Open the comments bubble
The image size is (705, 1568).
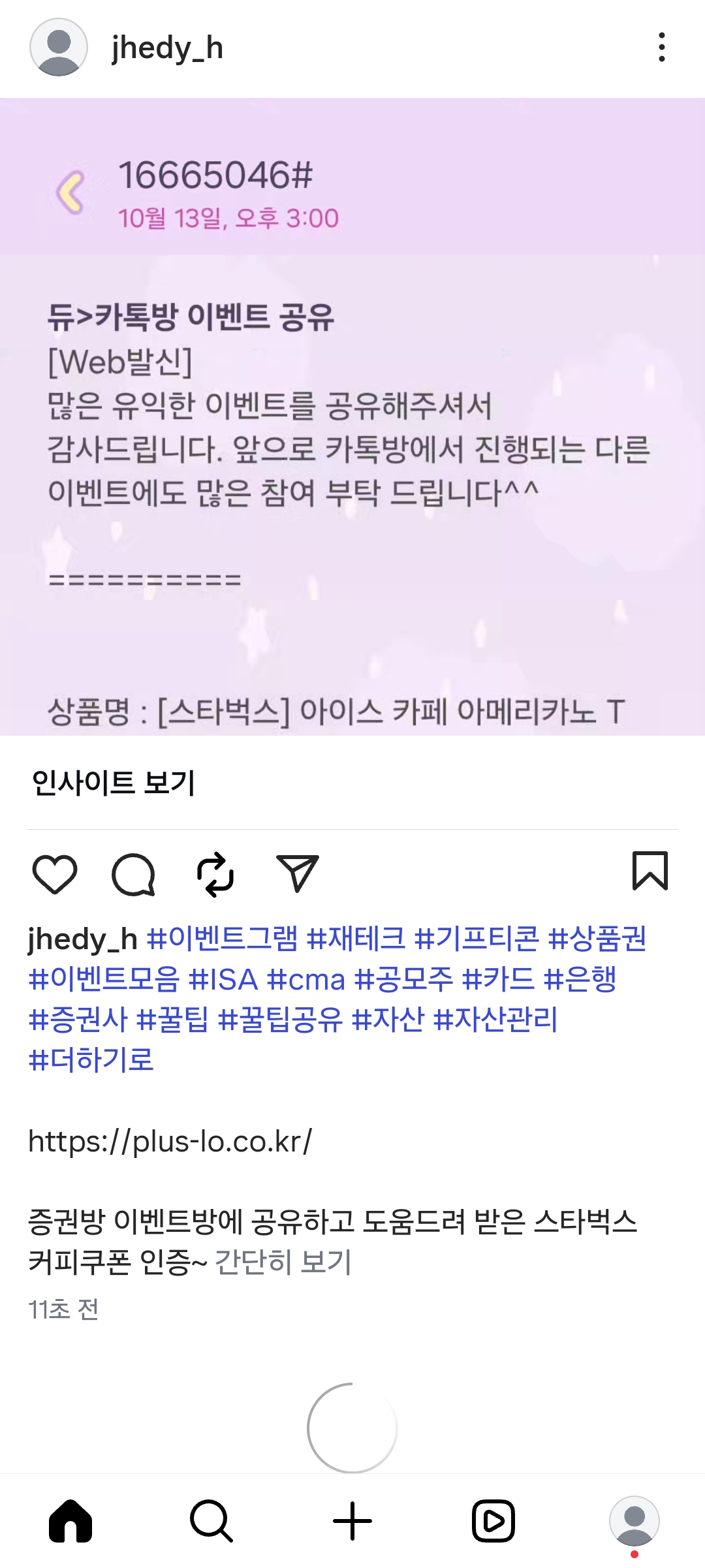(x=134, y=874)
